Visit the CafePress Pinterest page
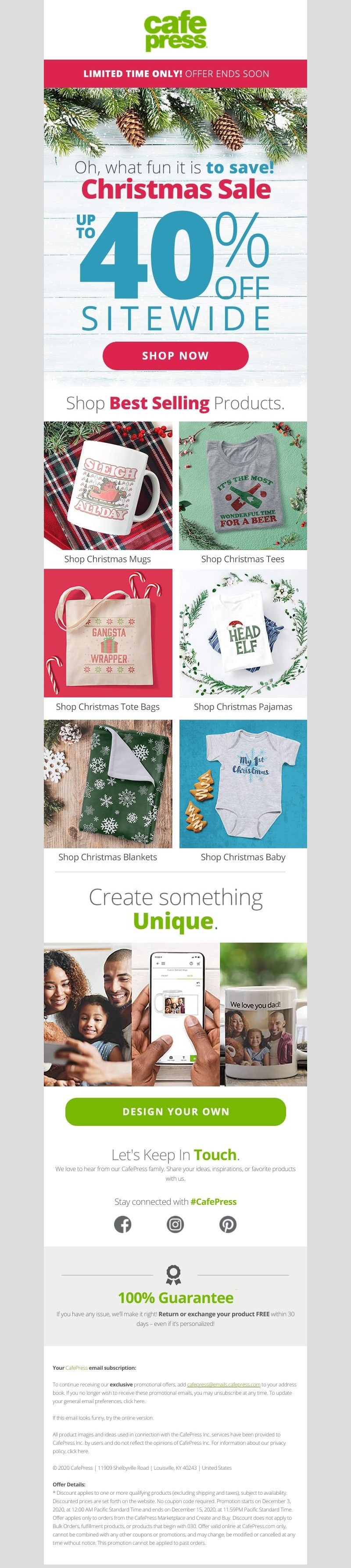The image size is (351, 1568). pyautogui.click(x=228, y=1224)
